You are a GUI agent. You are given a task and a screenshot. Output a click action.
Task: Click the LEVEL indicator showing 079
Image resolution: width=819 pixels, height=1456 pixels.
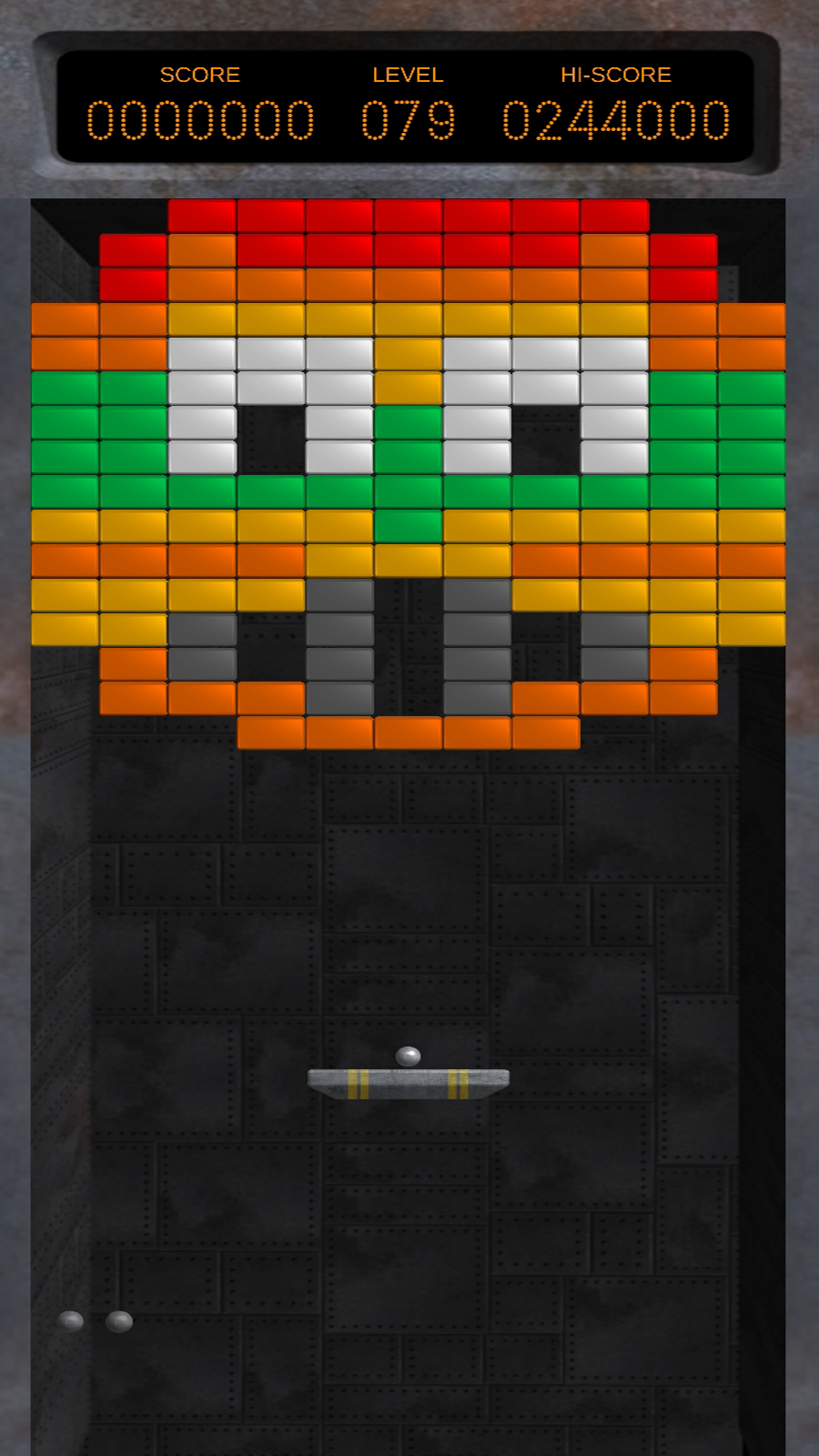pyautogui.click(x=409, y=116)
